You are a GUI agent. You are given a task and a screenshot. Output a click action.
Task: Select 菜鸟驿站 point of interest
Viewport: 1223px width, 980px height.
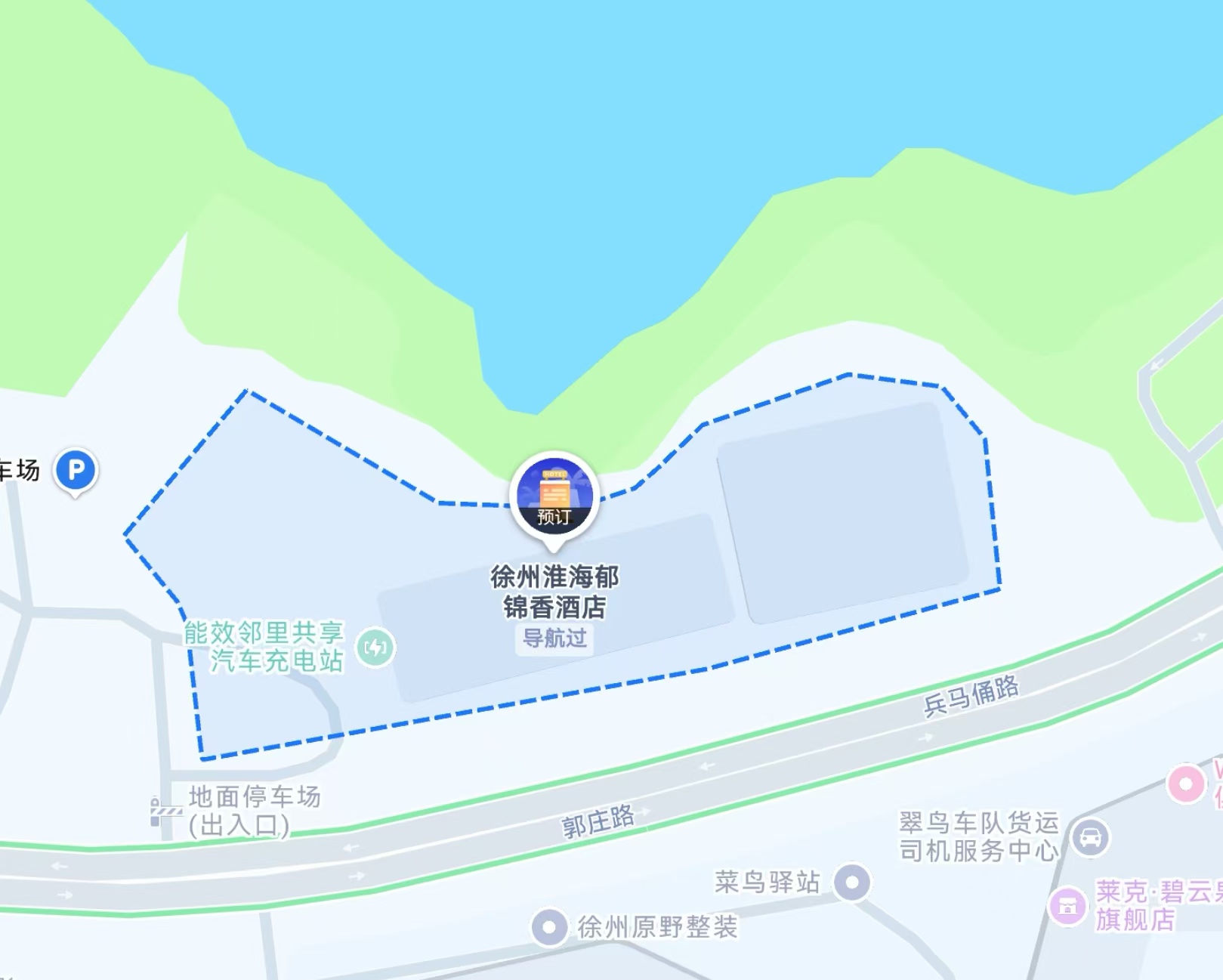tap(852, 882)
